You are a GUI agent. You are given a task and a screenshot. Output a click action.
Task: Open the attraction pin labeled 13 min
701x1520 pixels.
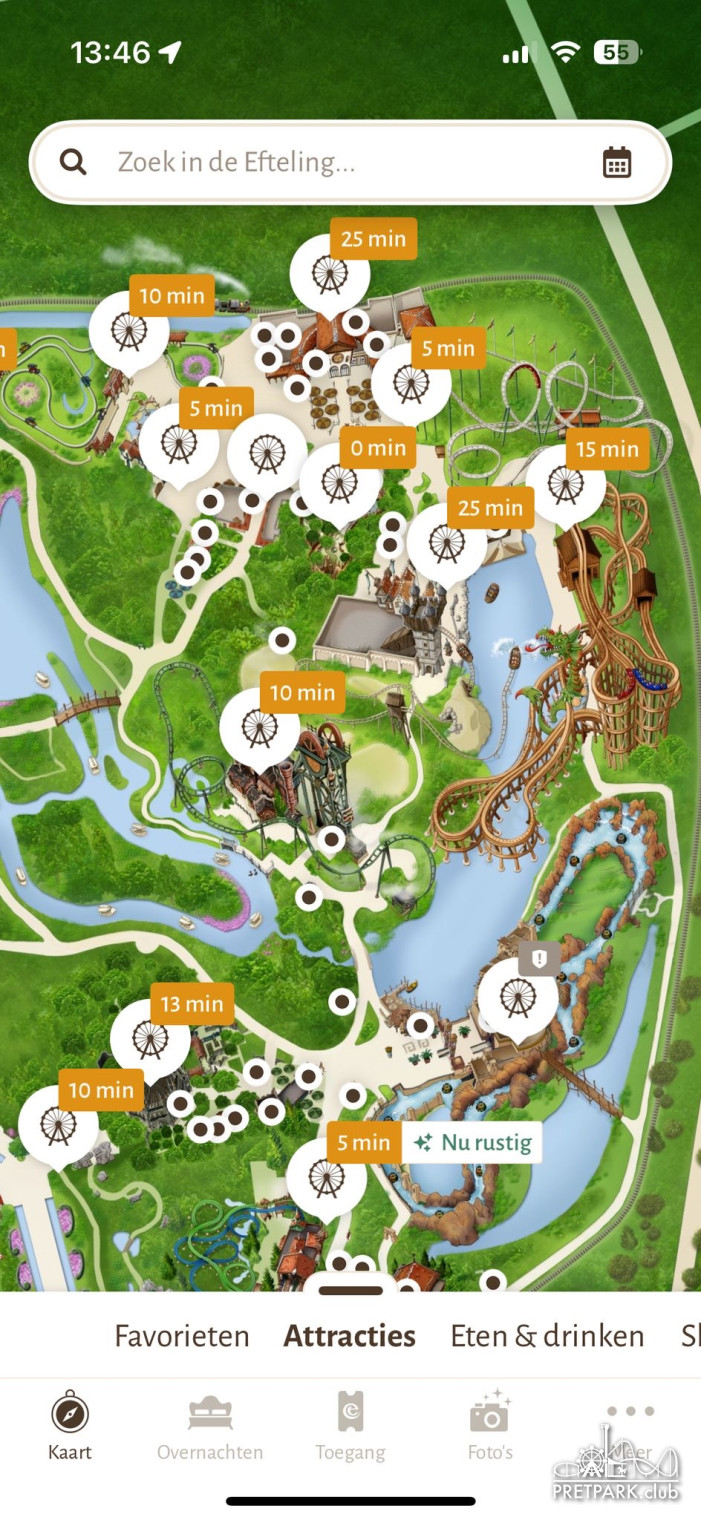(151, 1039)
